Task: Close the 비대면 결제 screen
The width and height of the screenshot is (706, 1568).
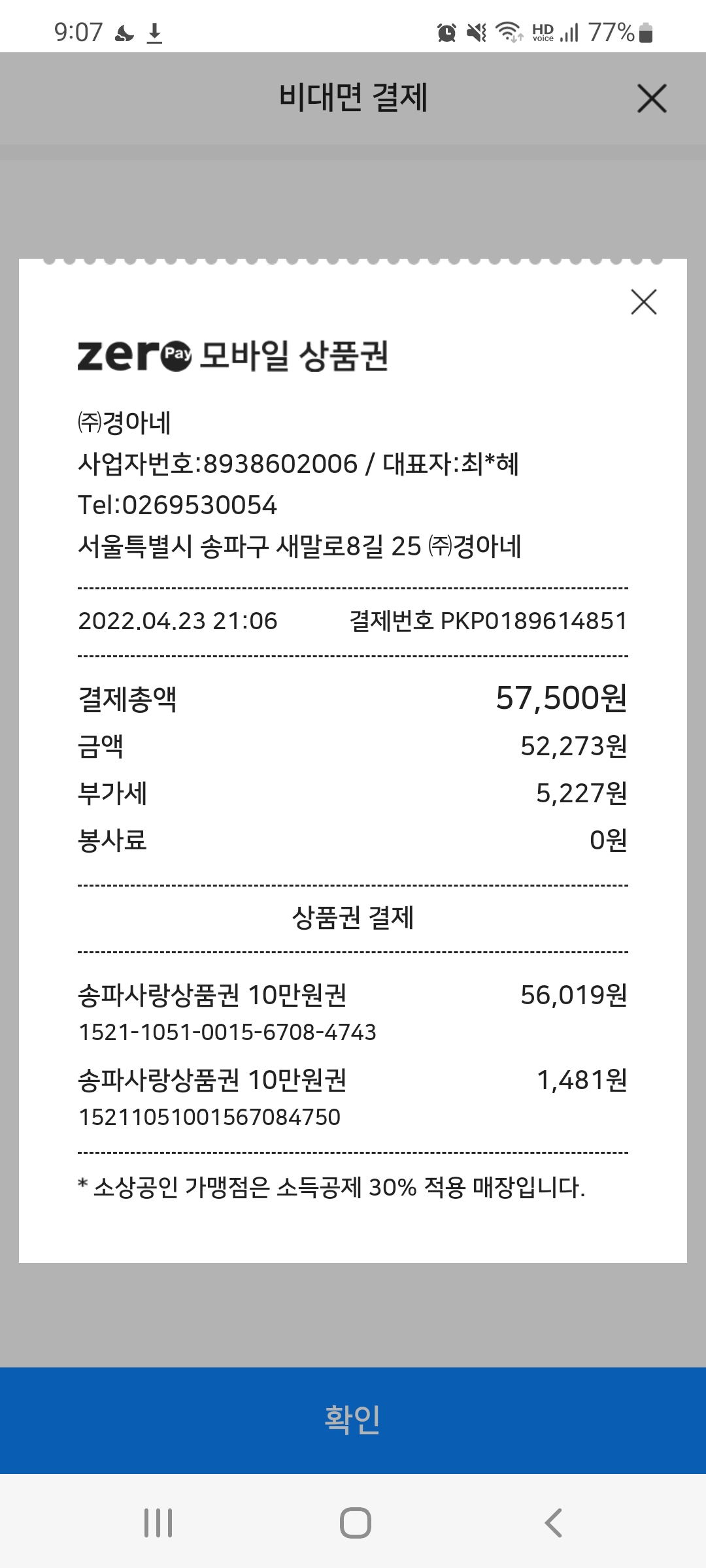Action: pyautogui.click(x=652, y=99)
